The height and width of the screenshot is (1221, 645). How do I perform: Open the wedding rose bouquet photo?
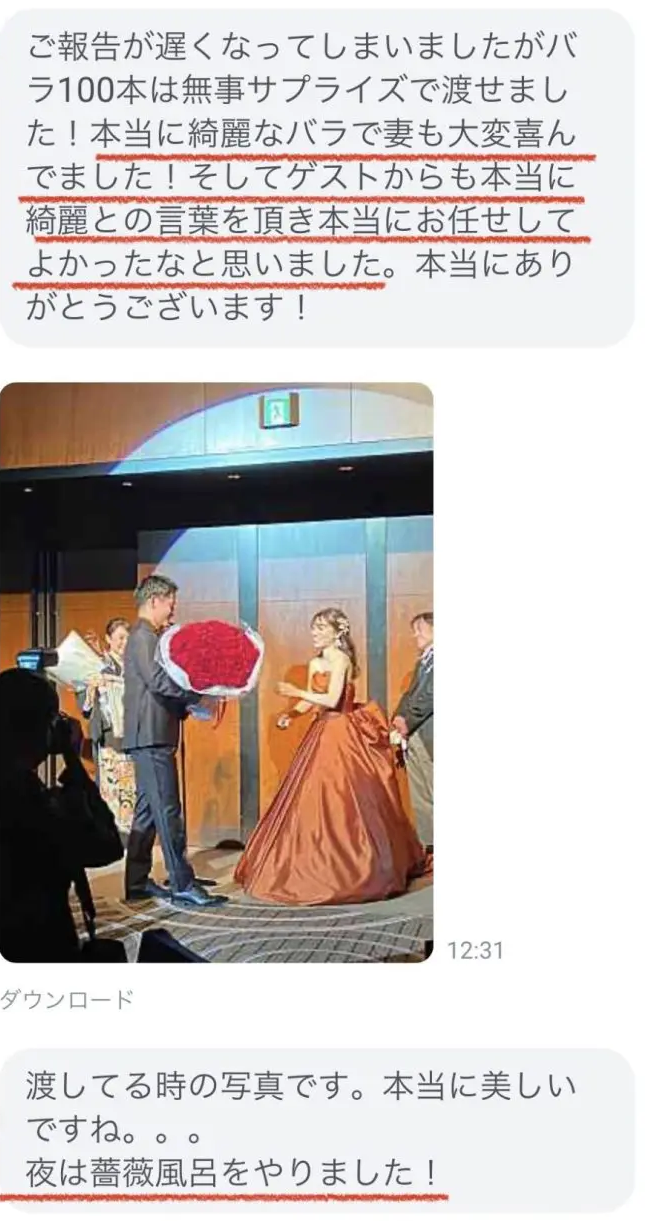click(x=216, y=672)
